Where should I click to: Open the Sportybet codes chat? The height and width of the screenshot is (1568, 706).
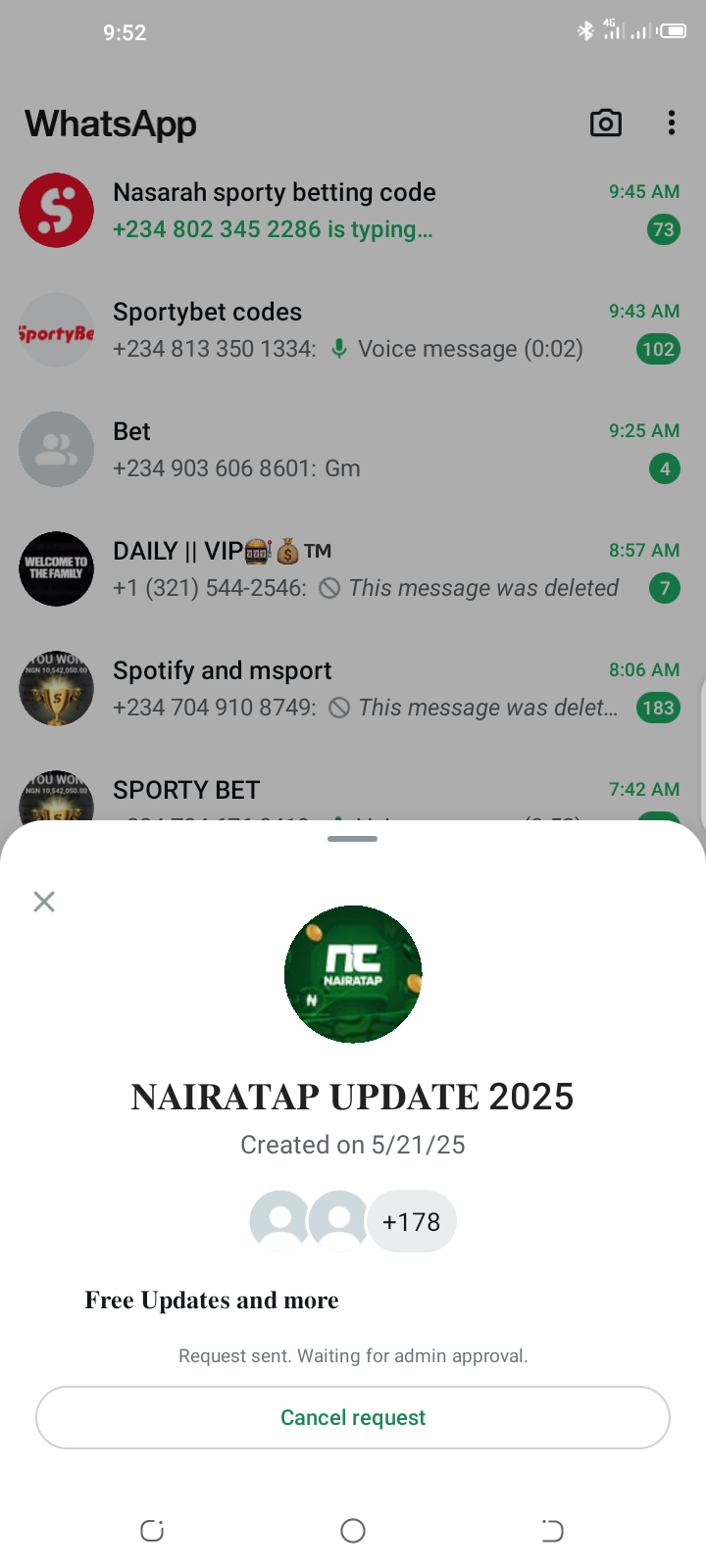[x=353, y=330]
